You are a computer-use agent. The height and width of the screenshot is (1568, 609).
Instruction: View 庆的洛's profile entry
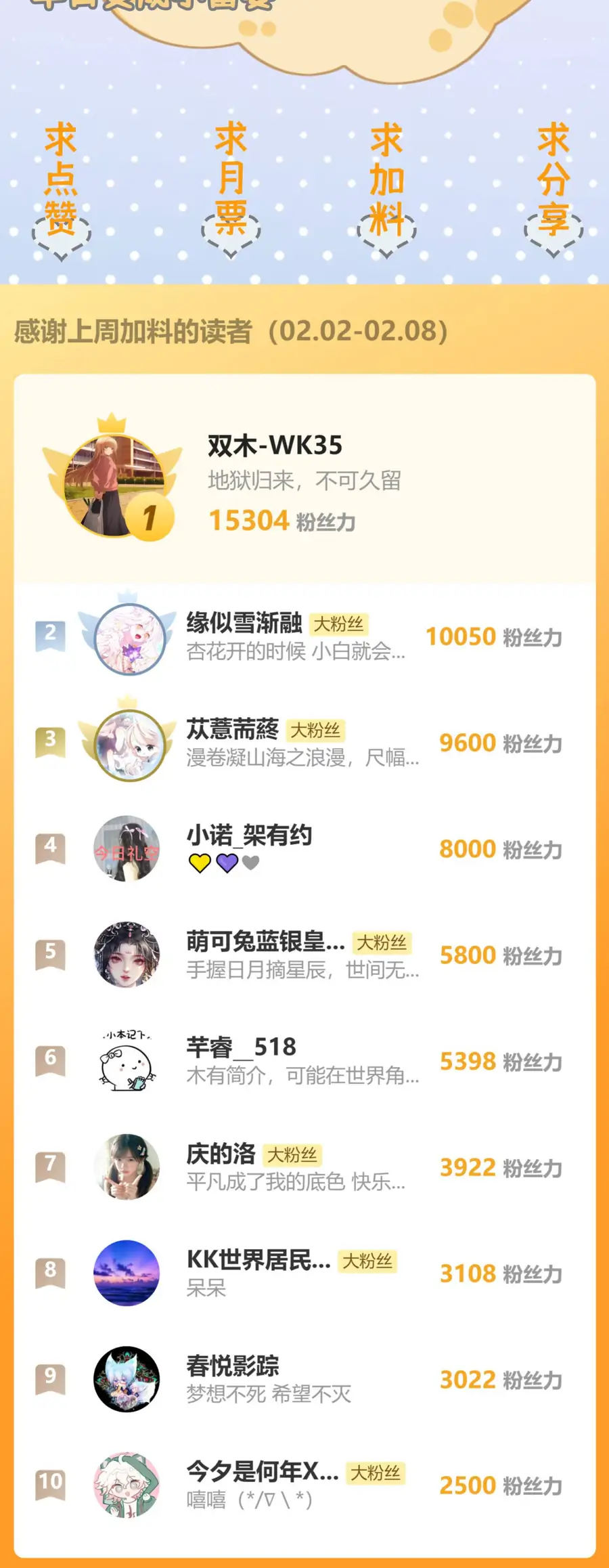221,1154
